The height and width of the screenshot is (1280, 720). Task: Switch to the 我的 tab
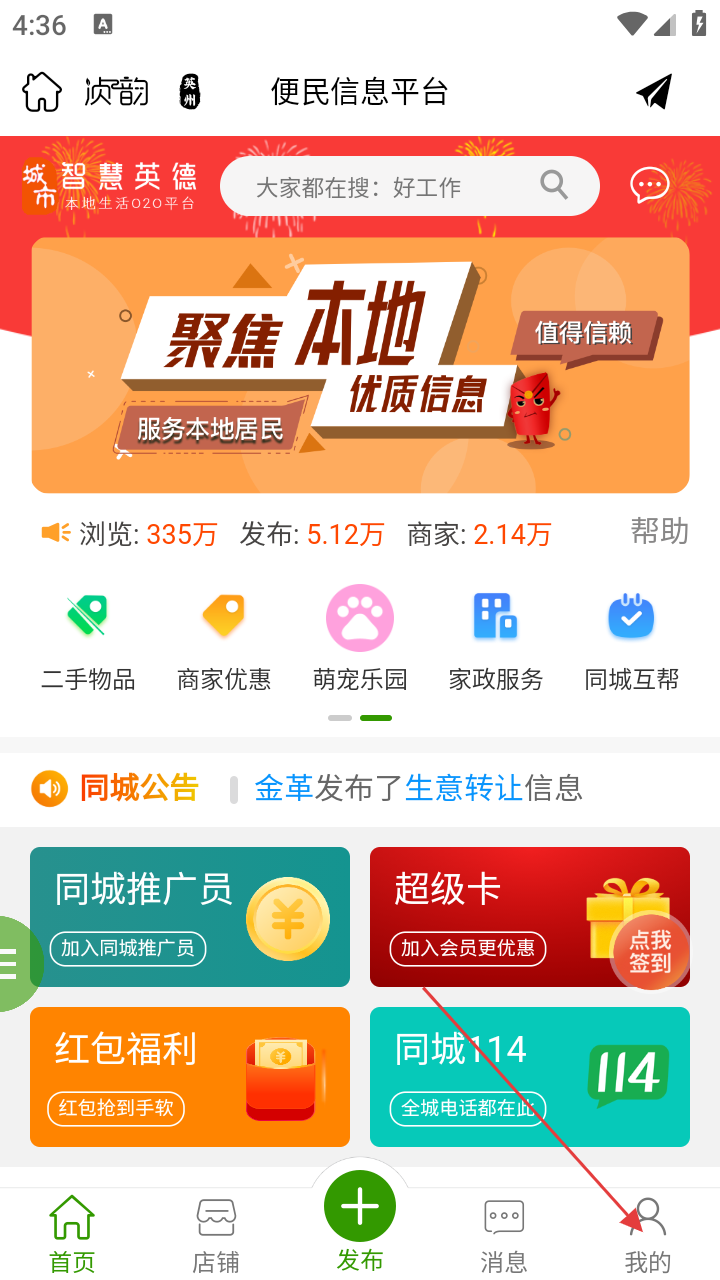pyautogui.click(x=648, y=1235)
